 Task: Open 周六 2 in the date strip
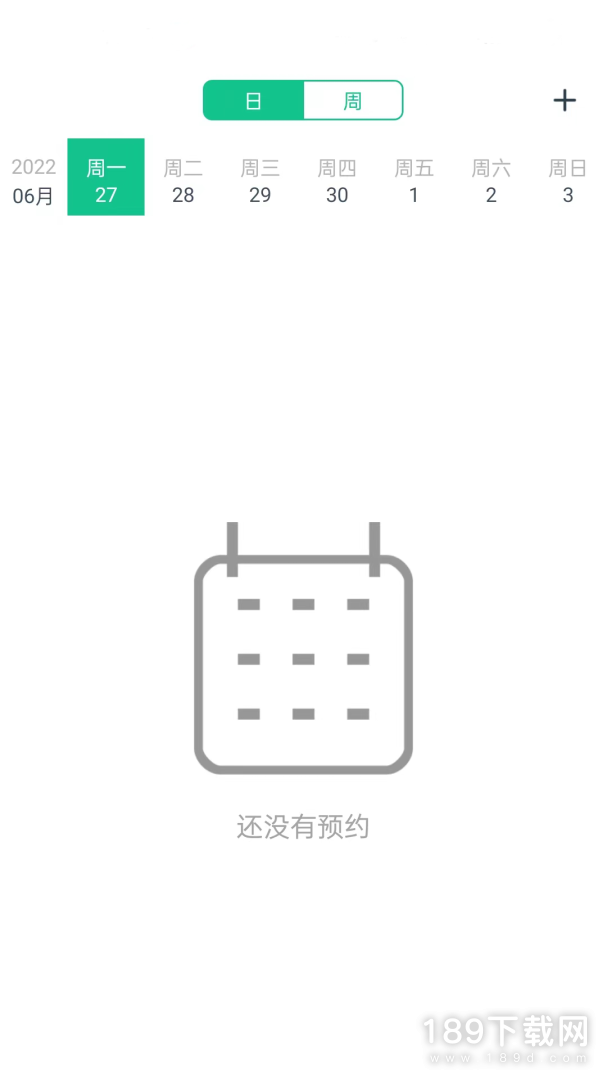click(x=491, y=181)
